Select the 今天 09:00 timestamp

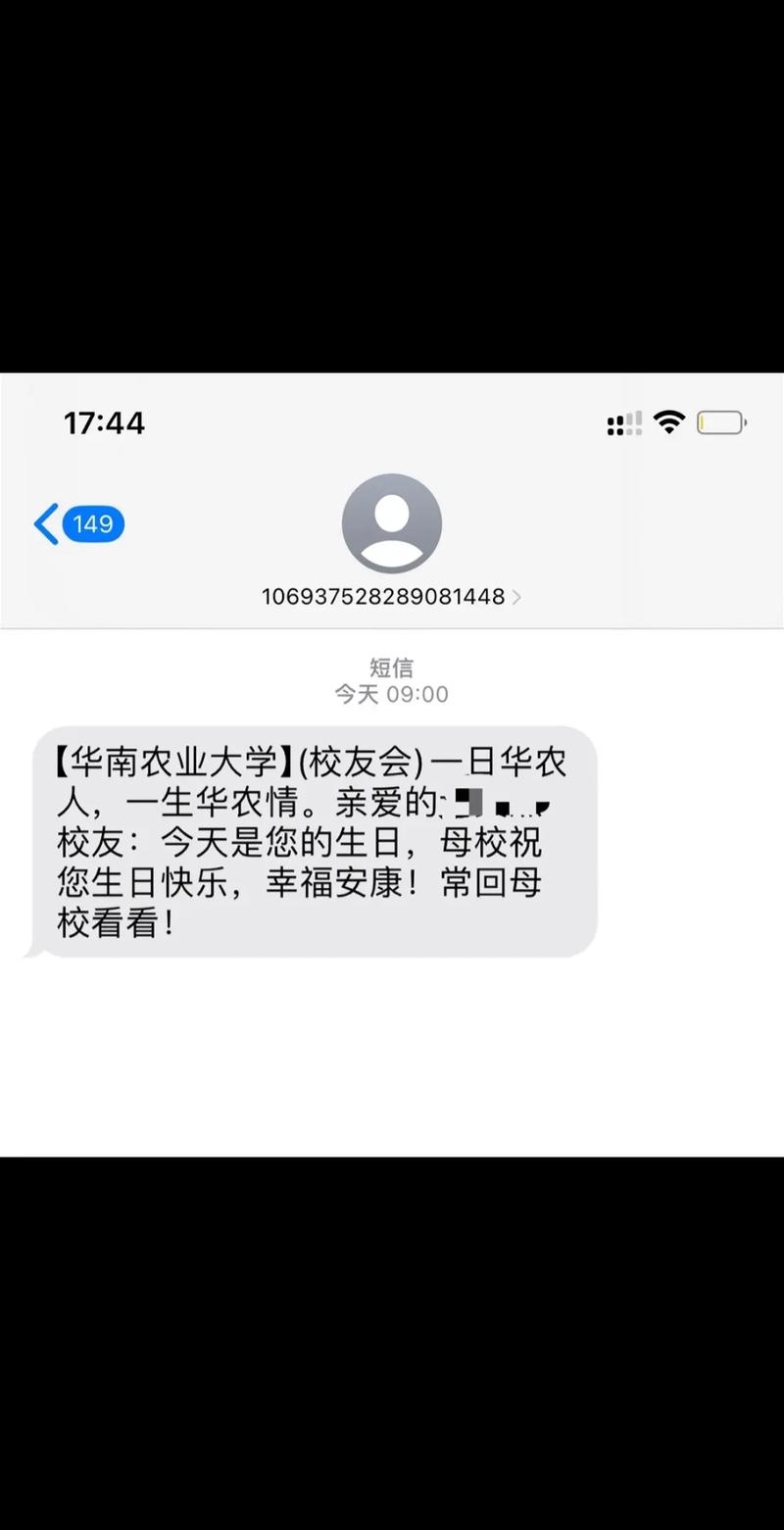coord(392,694)
